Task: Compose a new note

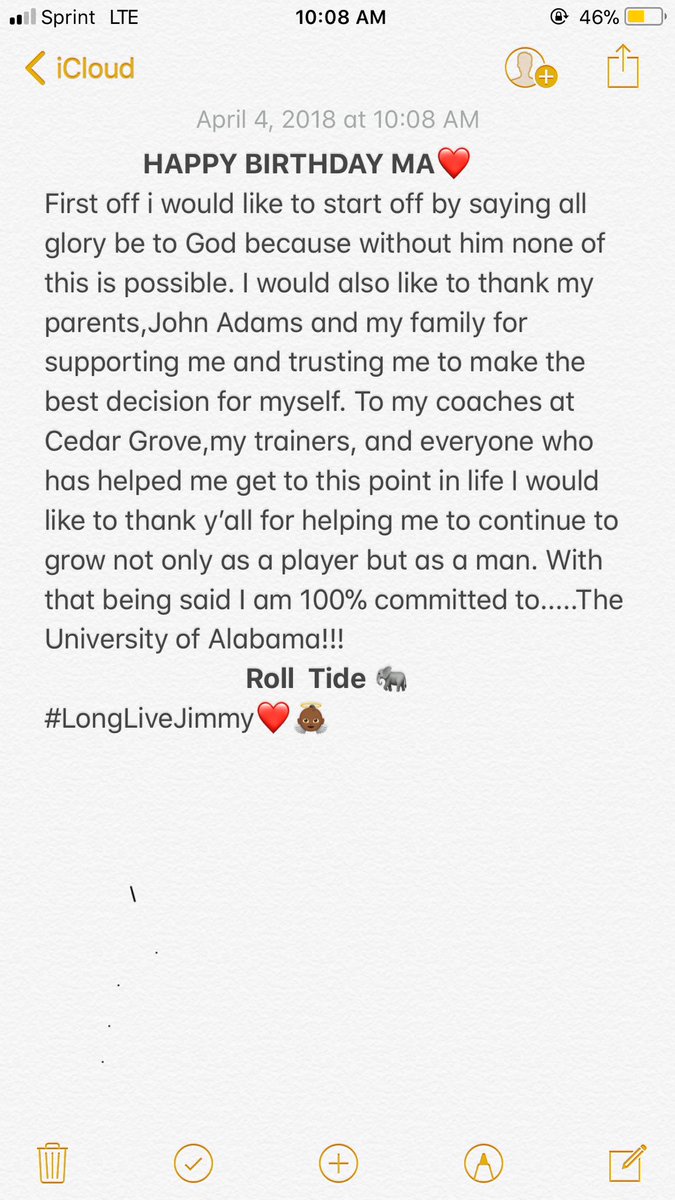Action: pyautogui.click(x=626, y=1163)
